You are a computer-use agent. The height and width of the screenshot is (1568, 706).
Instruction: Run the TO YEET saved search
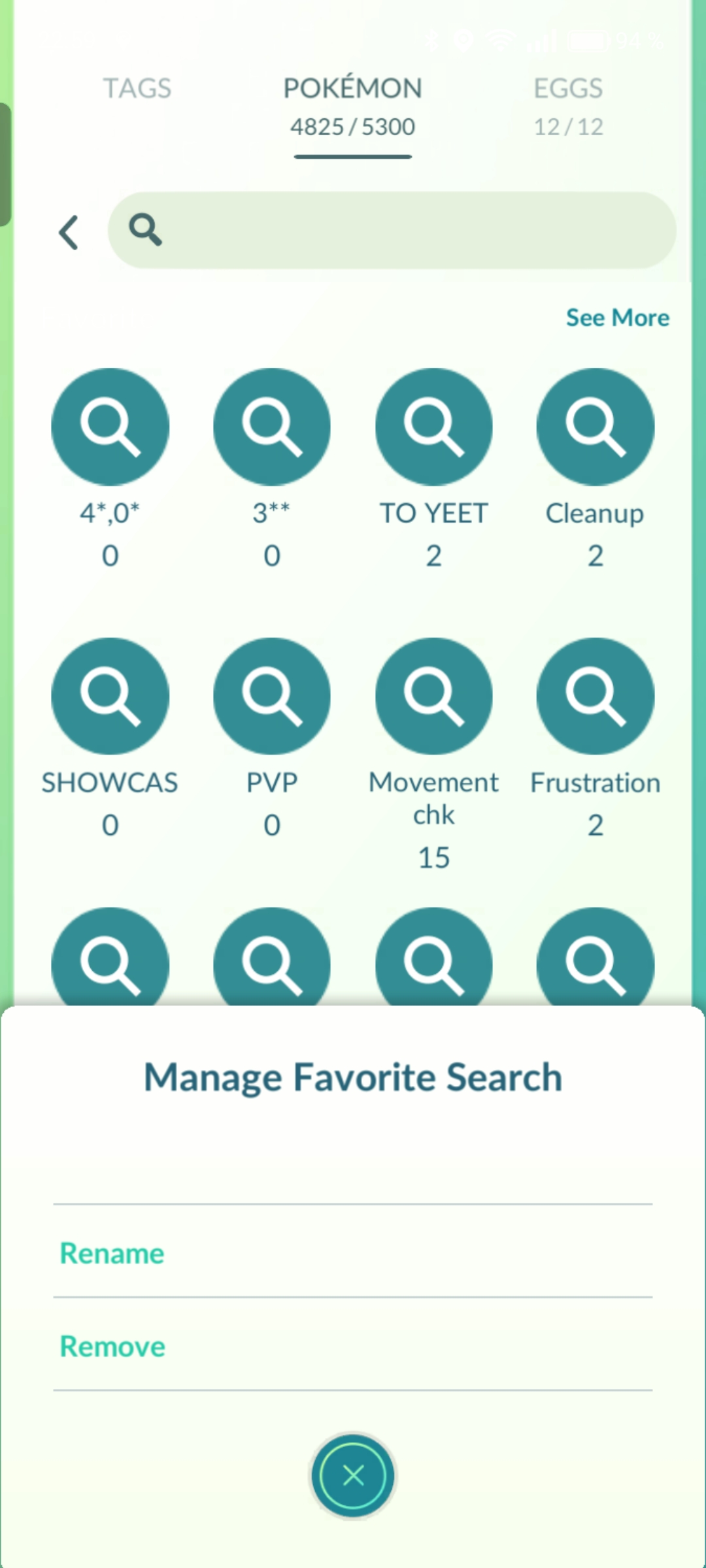433,425
